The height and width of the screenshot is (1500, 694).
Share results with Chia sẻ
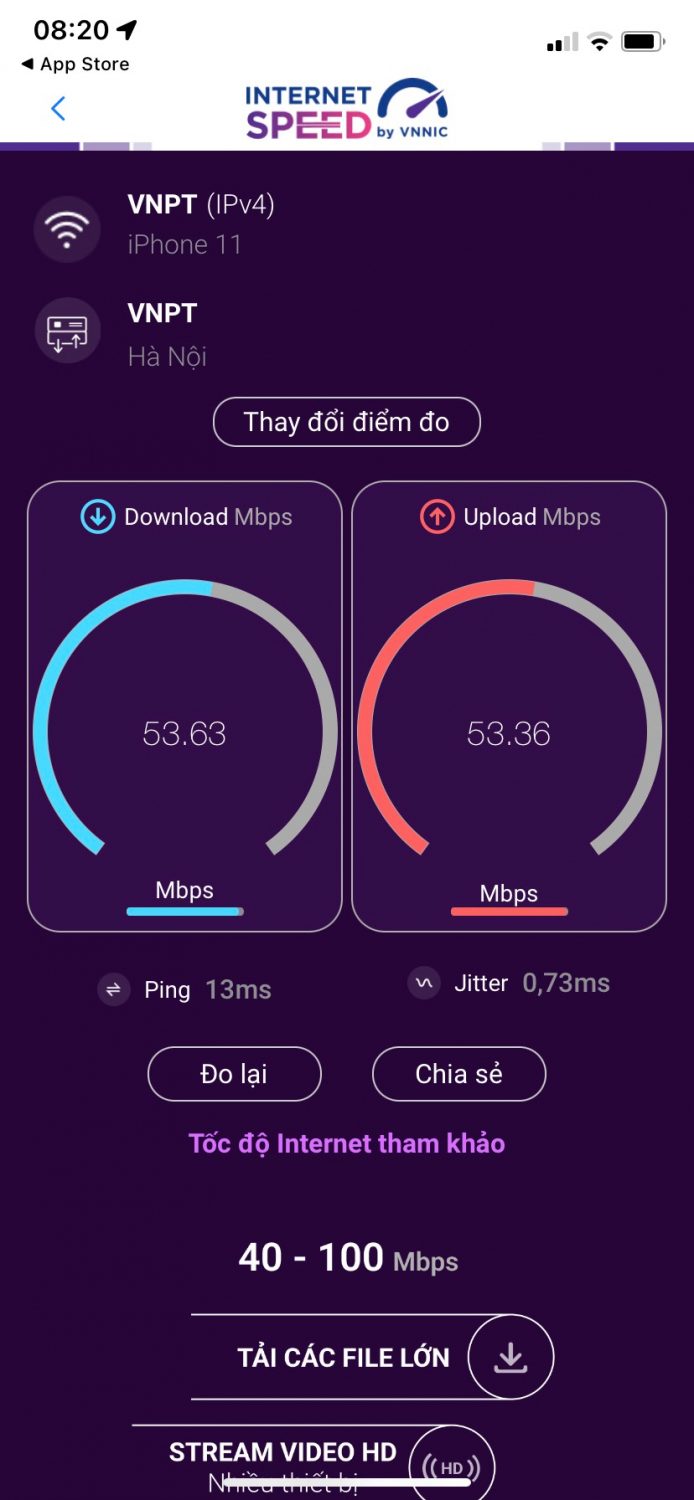pos(459,1074)
